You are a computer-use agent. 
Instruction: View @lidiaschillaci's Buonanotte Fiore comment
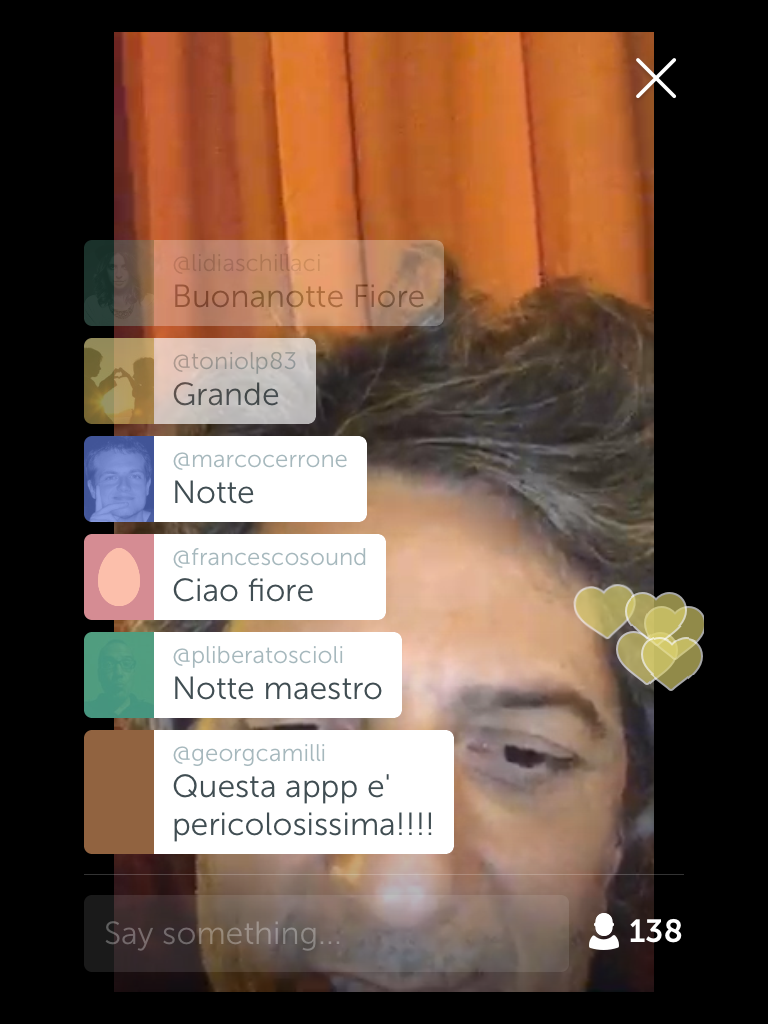[264, 283]
